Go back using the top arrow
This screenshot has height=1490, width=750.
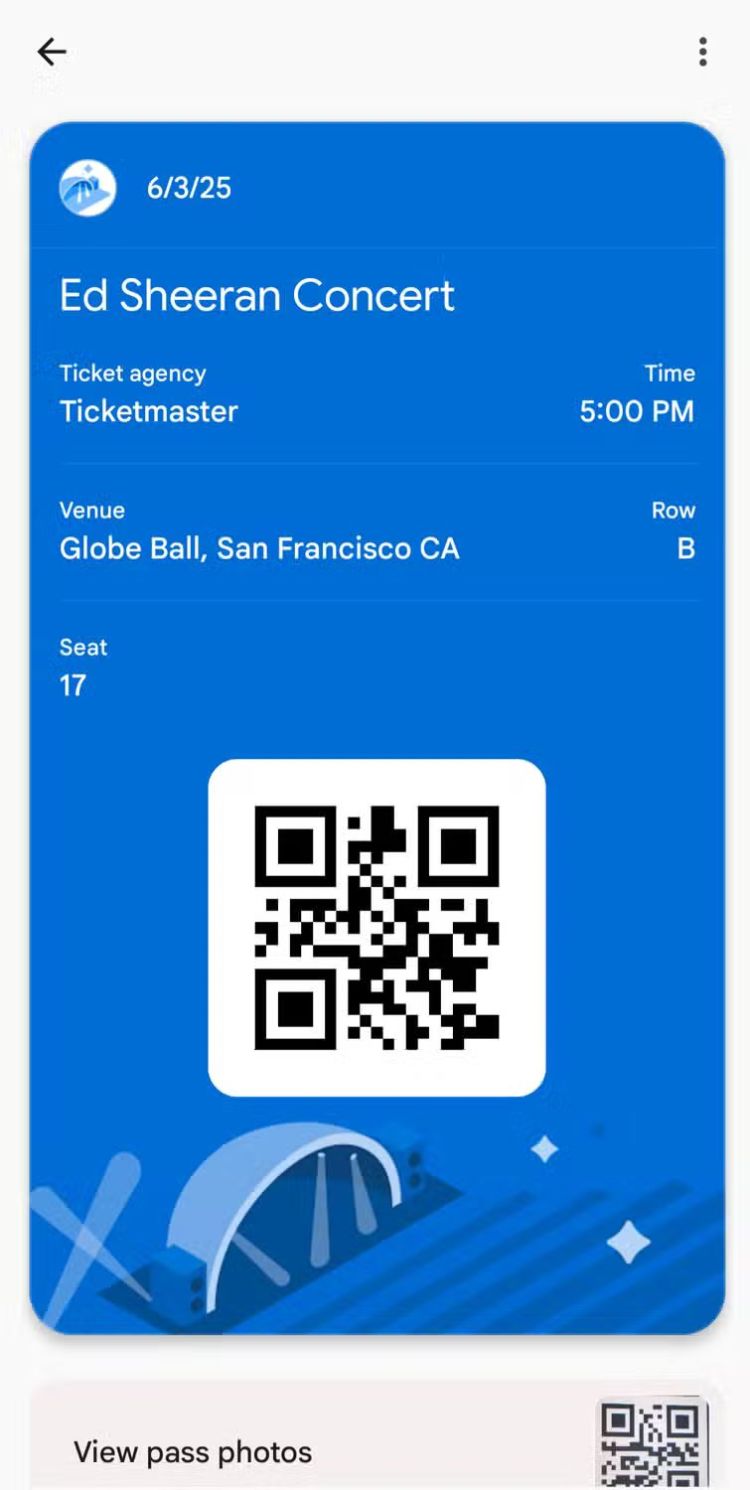coord(51,52)
